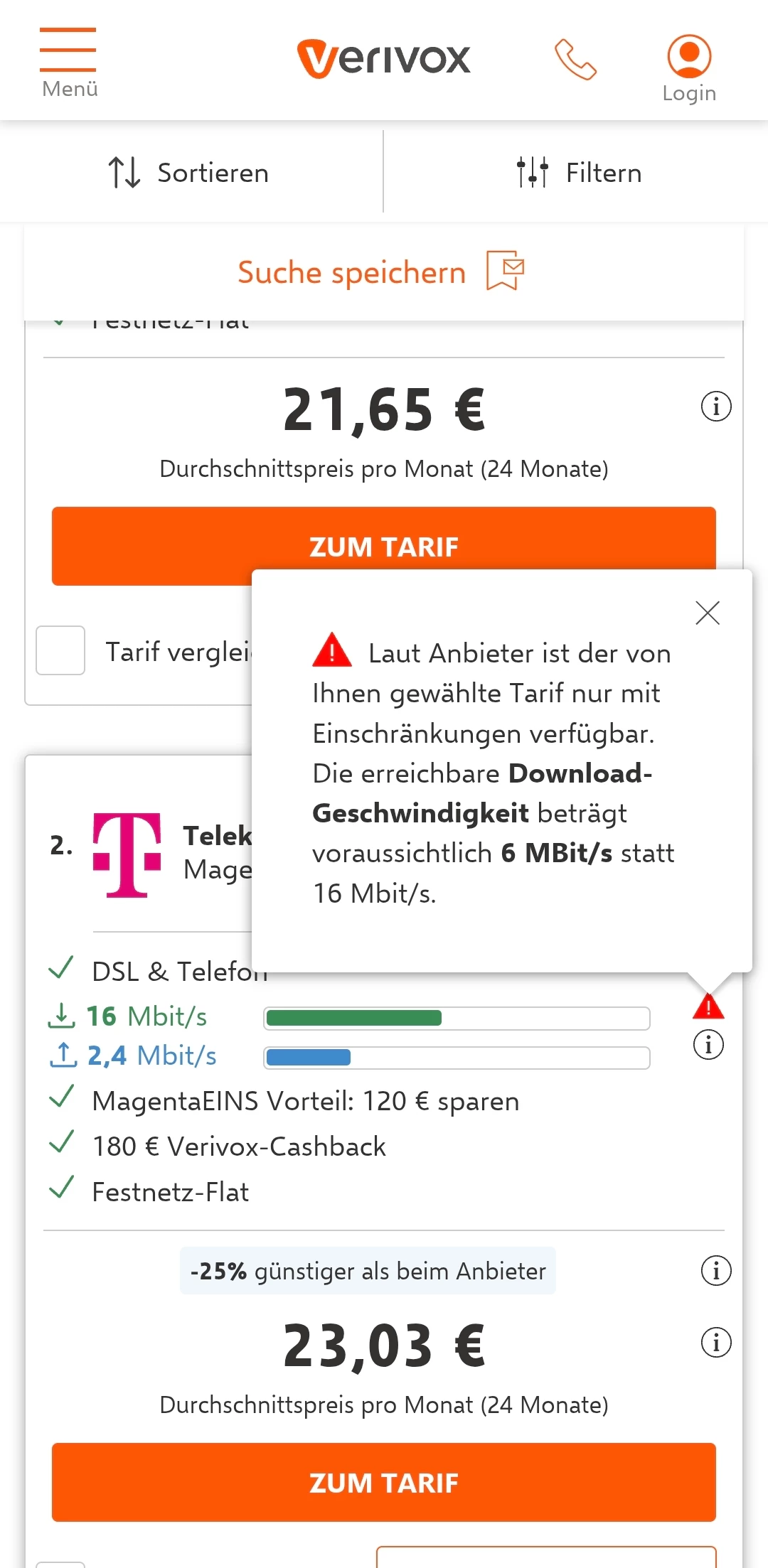Check the Tarif vergleichen checkbox
Image resolution: width=768 pixels, height=1568 pixels.
pos(60,650)
